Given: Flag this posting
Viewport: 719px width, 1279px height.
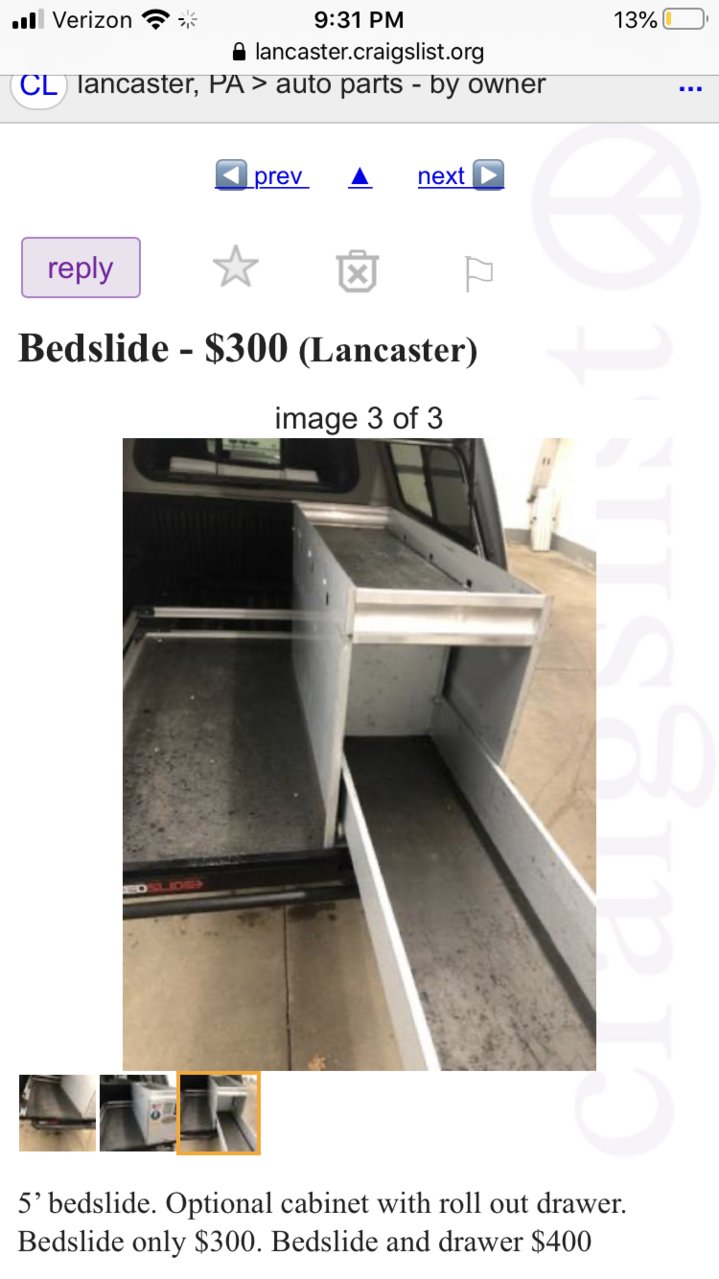Looking at the screenshot, I should coord(479,273).
